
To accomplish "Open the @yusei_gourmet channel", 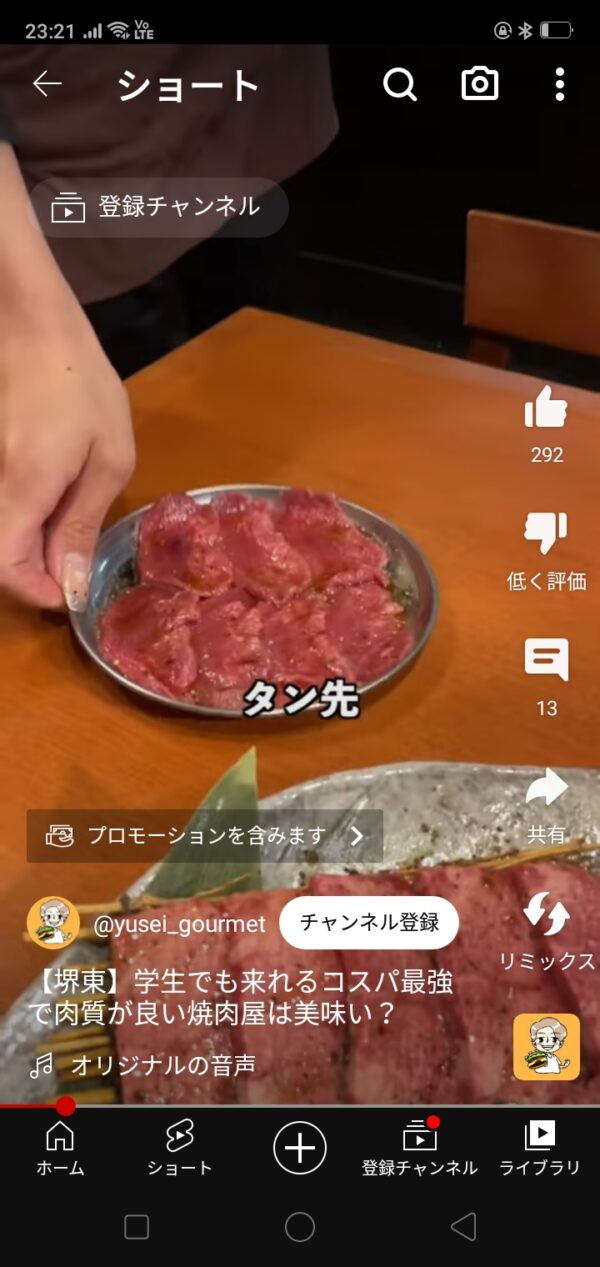I will 180,923.
